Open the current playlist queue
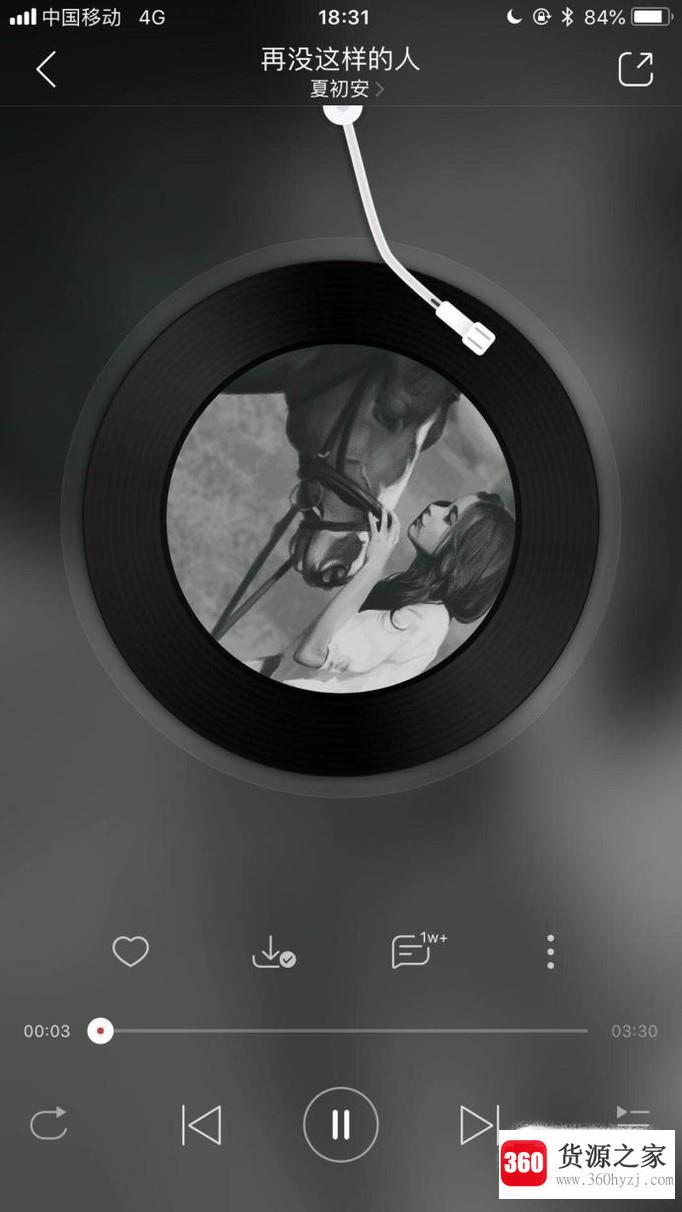This screenshot has width=682, height=1212. [x=632, y=1115]
